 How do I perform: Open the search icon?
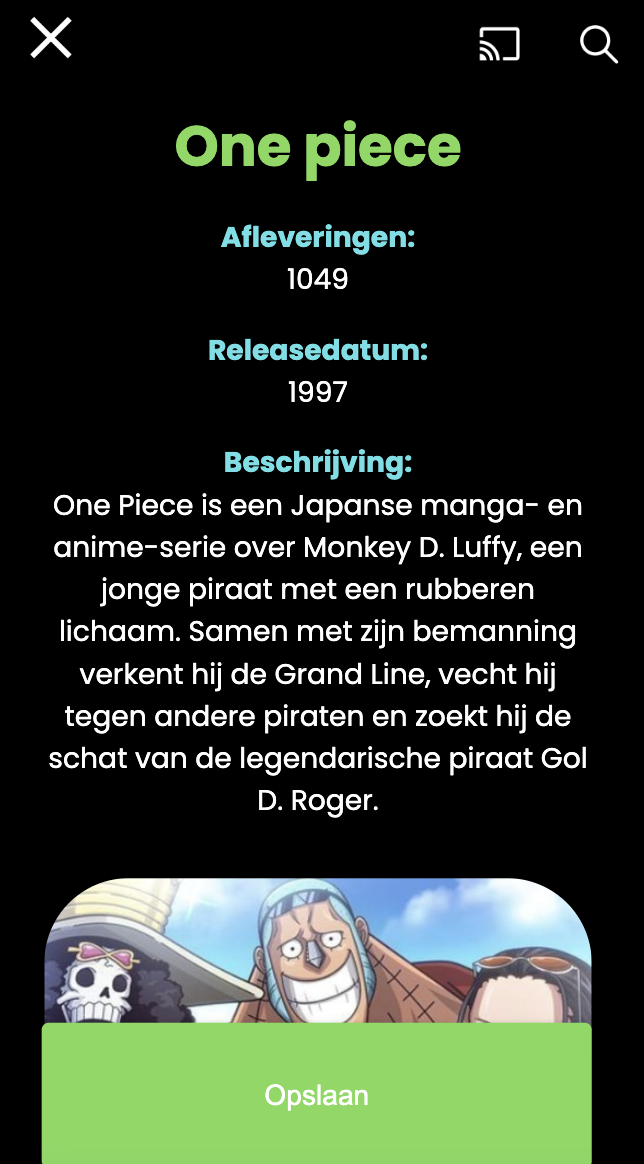point(598,45)
